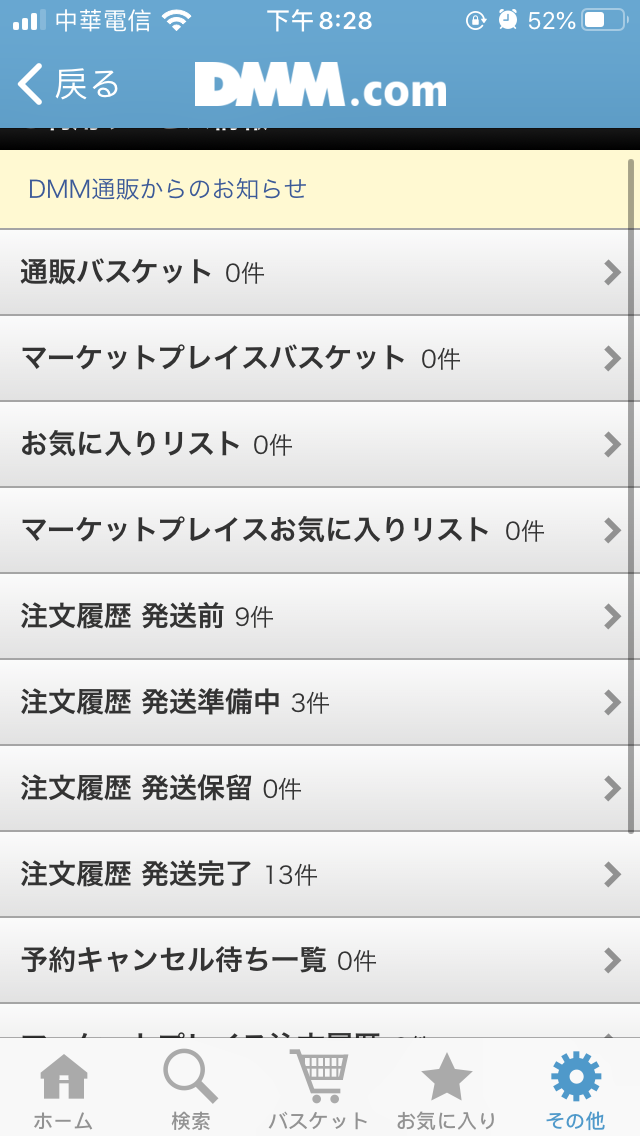View 注文履歴 発送前 orders
This screenshot has height=1136, width=640.
pyautogui.click(x=315, y=617)
